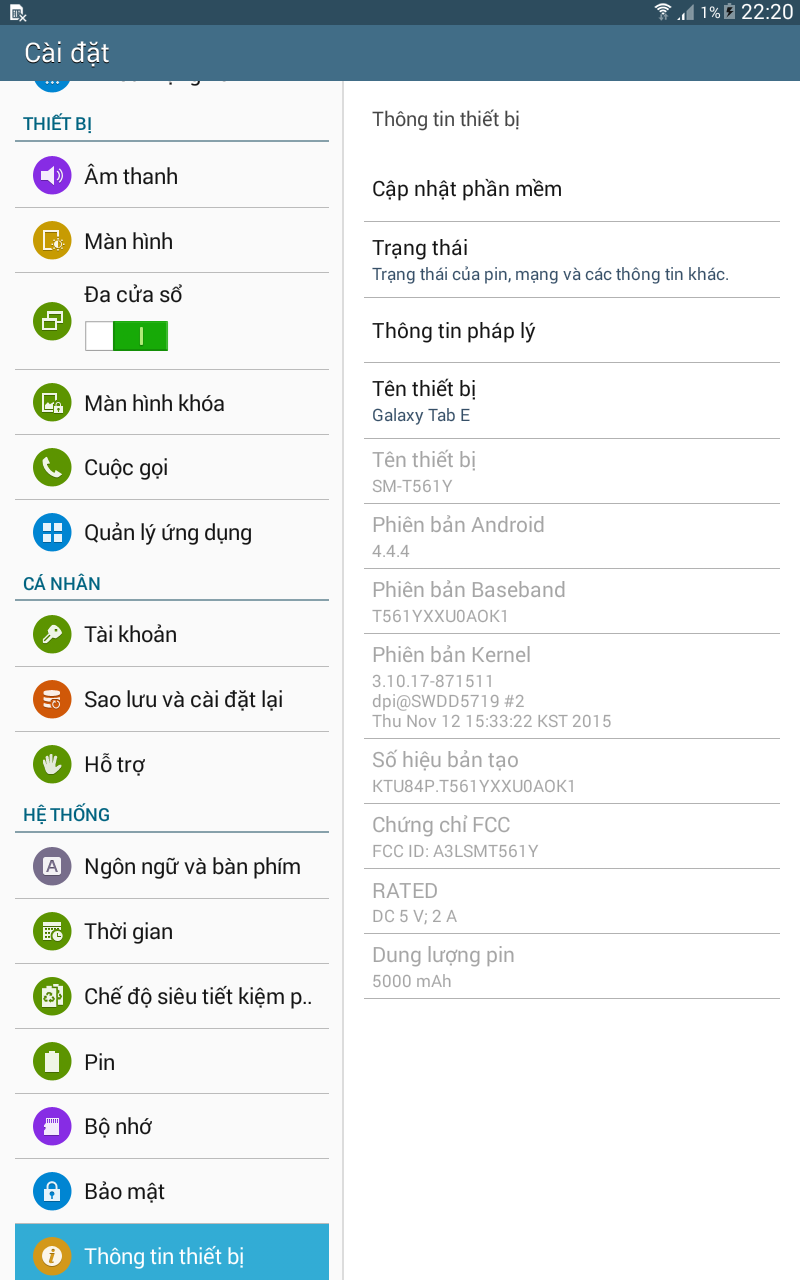Select Thông tin thiết bị in sidebar
Image resolution: width=800 pixels, height=1280 pixels.
(172, 1253)
